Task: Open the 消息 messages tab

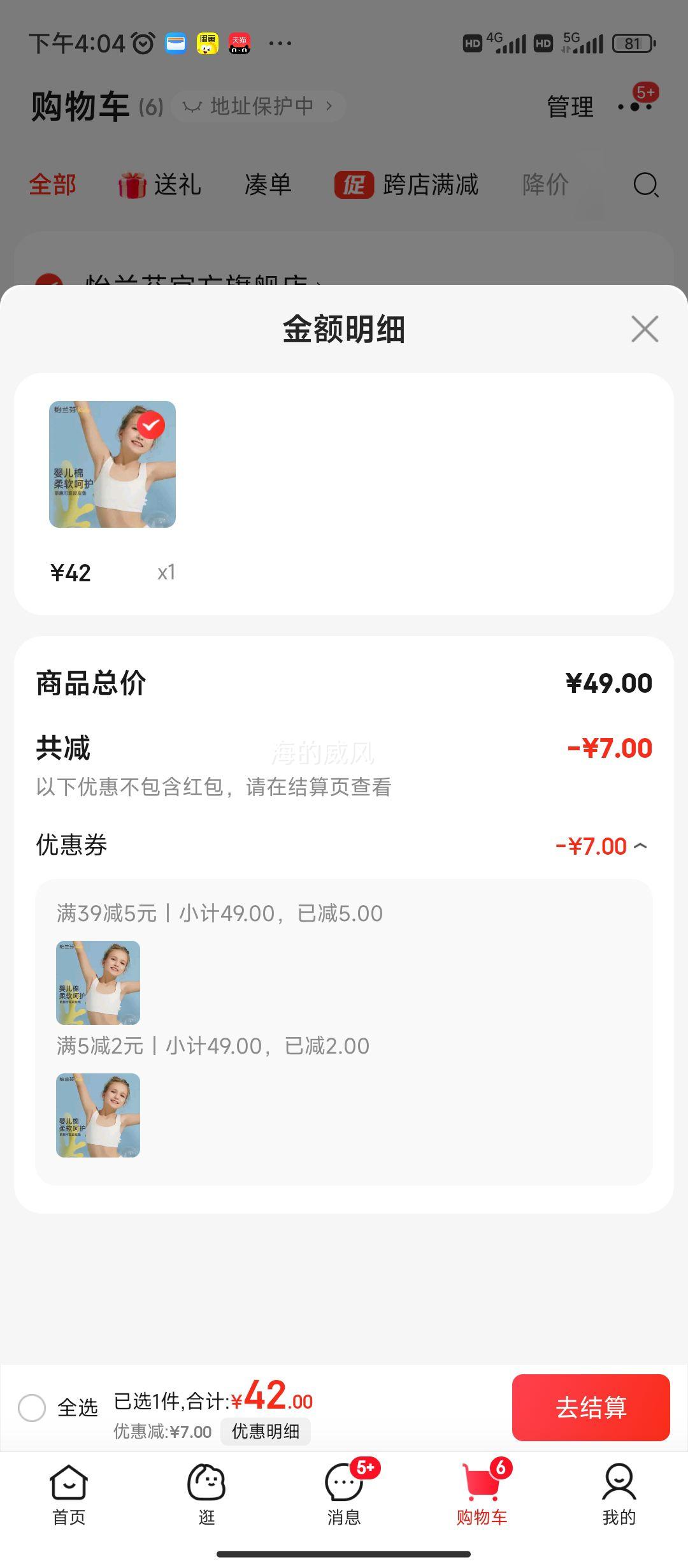Action: pyautogui.click(x=344, y=1493)
